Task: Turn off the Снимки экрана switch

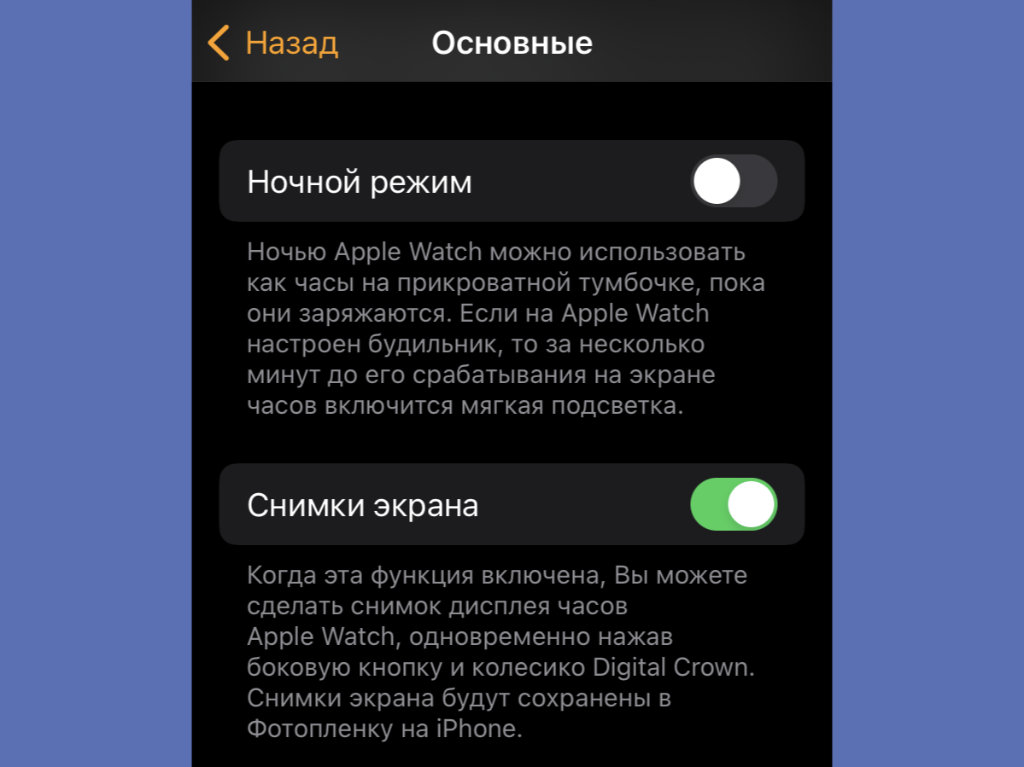Action: 733,505
